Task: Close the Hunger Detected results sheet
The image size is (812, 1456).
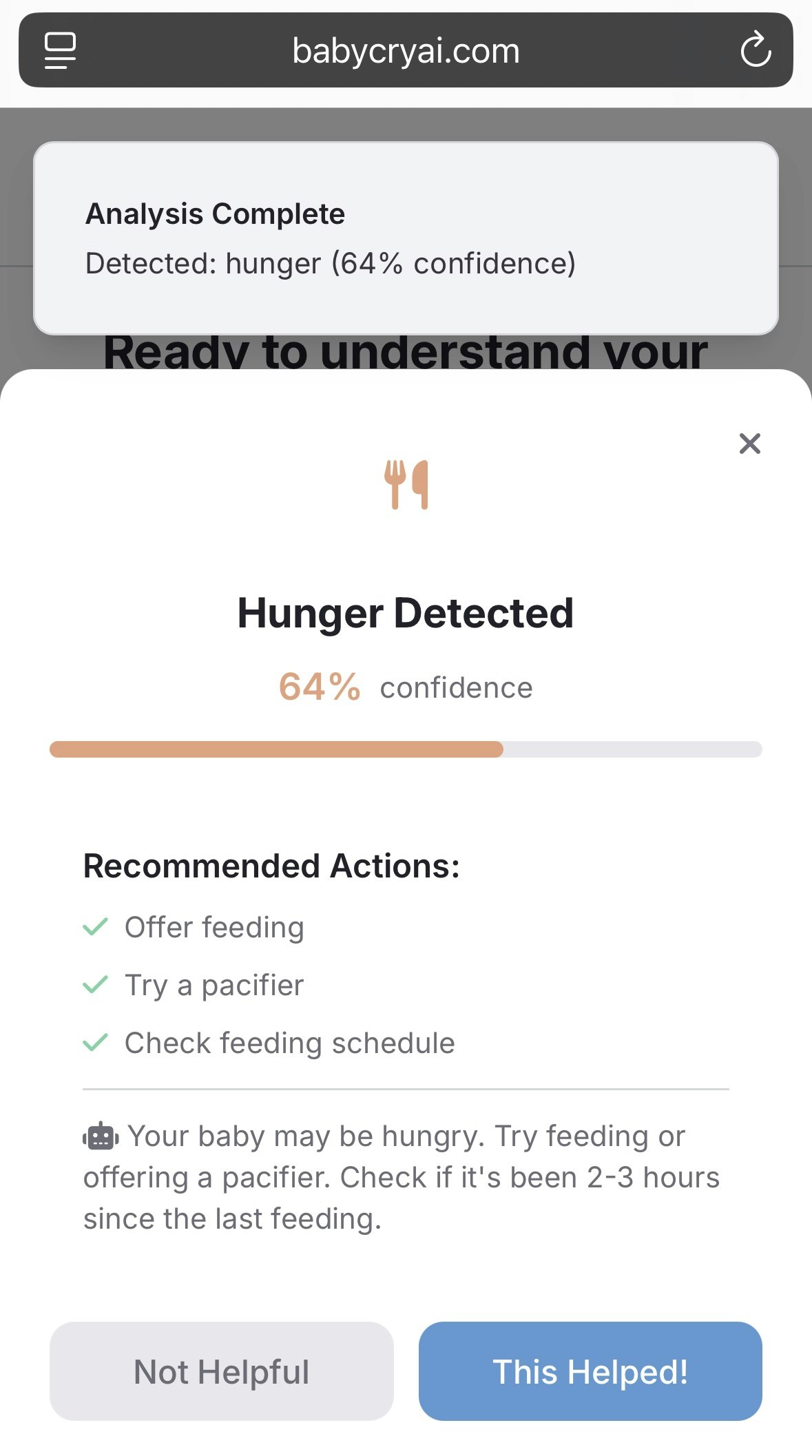Action: (749, 444)
